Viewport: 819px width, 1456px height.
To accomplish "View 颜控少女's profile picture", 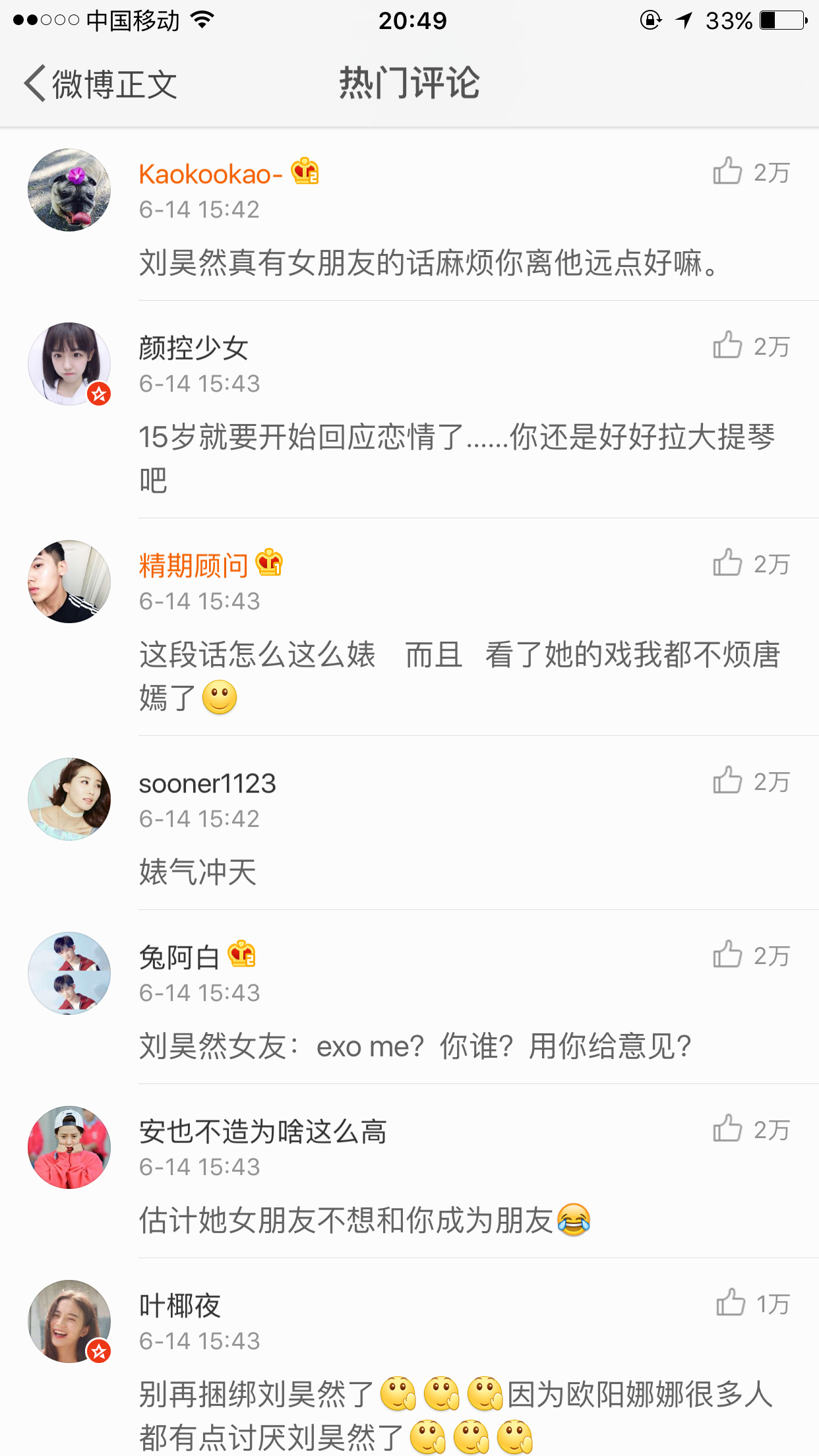I will point(69,364).
